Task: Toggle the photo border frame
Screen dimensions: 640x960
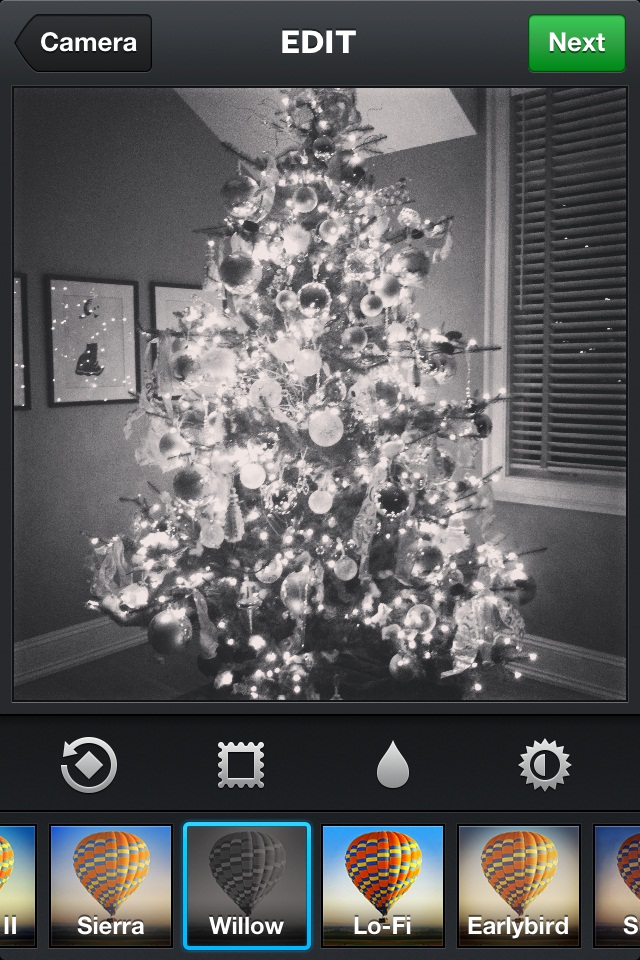Action: coord(241,765)
